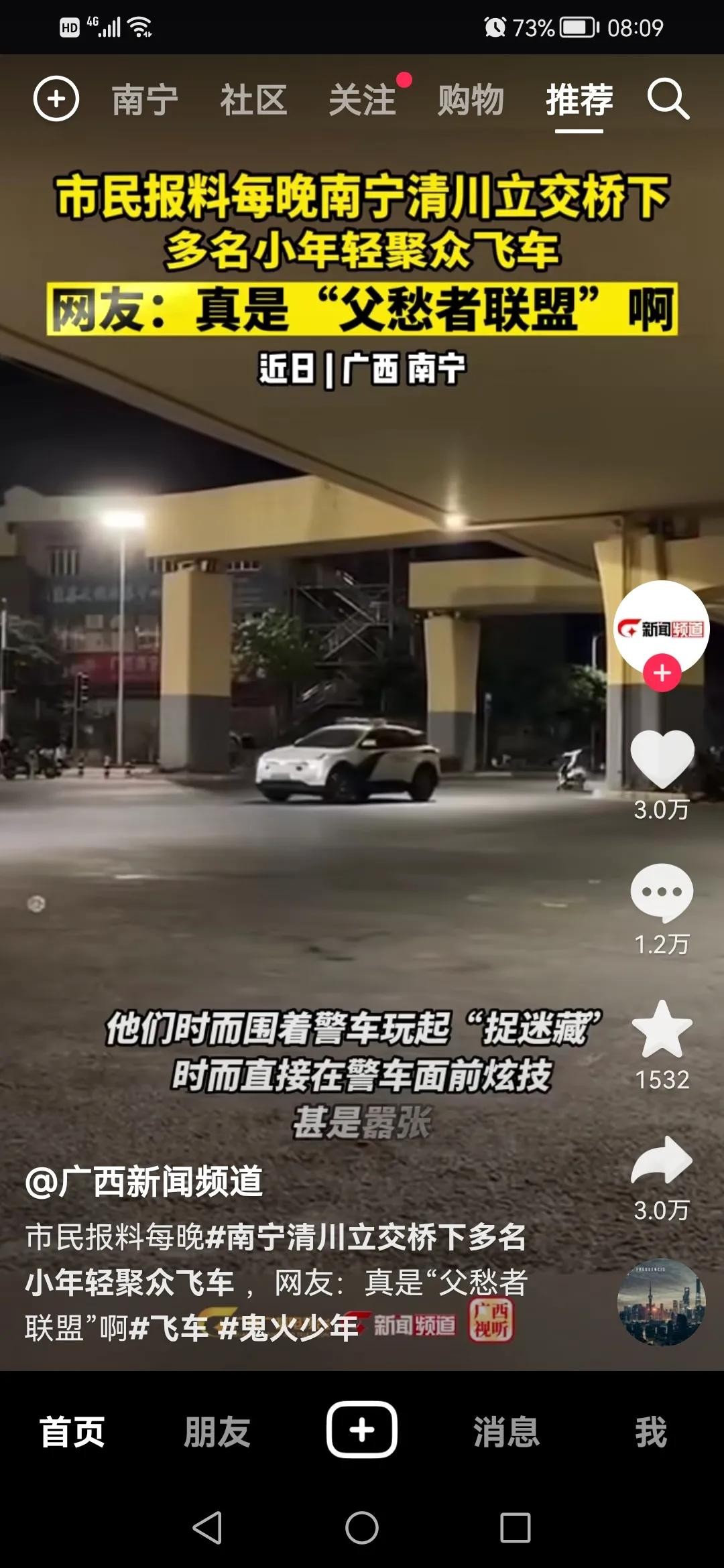Open the search magnifier icon
Image resolution: width=724 pixels, height=1568 pixels.
pyautogui.click(x=668, y=99)
